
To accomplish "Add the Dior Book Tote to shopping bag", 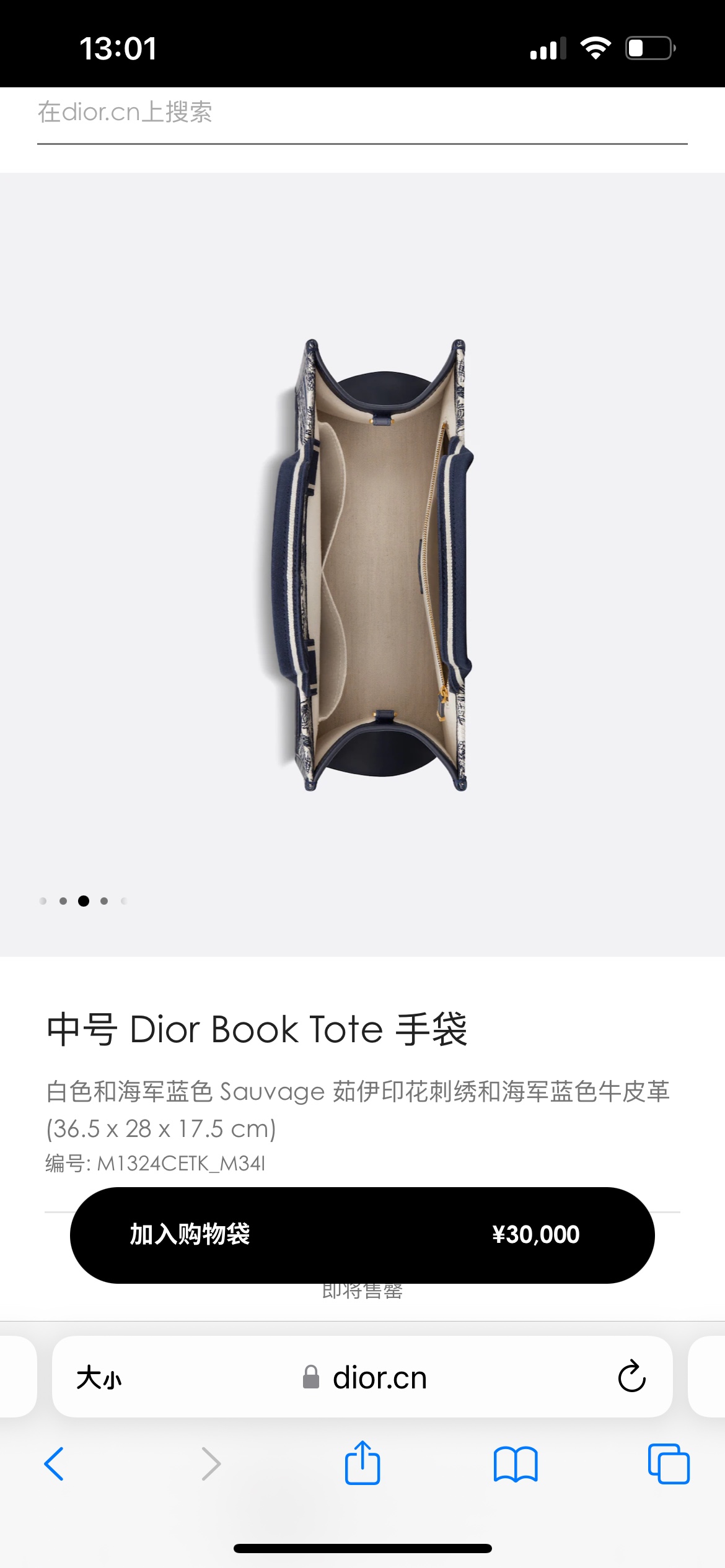I will pyautogui.click(x=362, y=1235).
